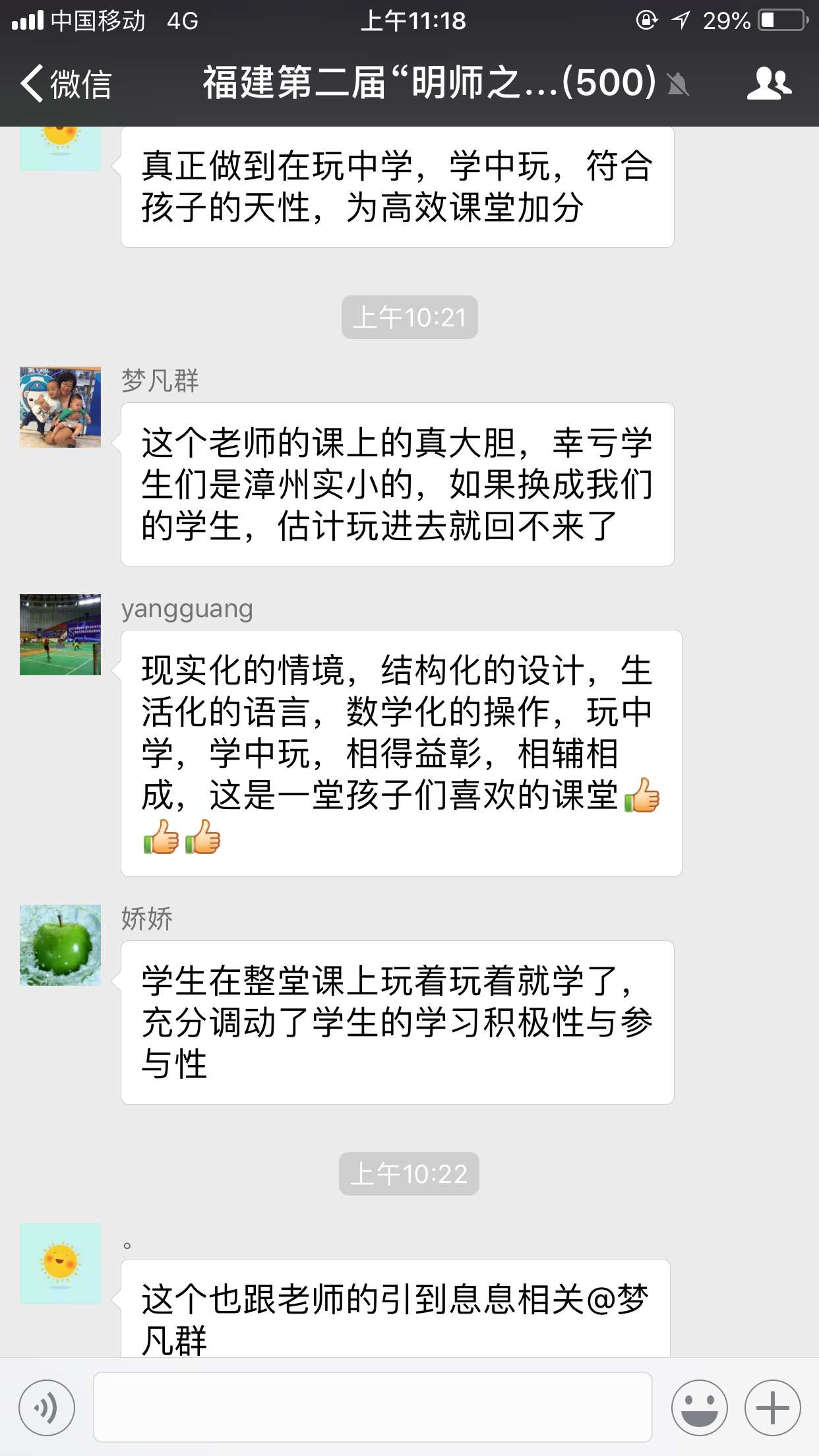Open sun avatar next to the 这个也跟老师 message
The image size is (819, 1456).
pyautogui.click(x=61, y=1263)
